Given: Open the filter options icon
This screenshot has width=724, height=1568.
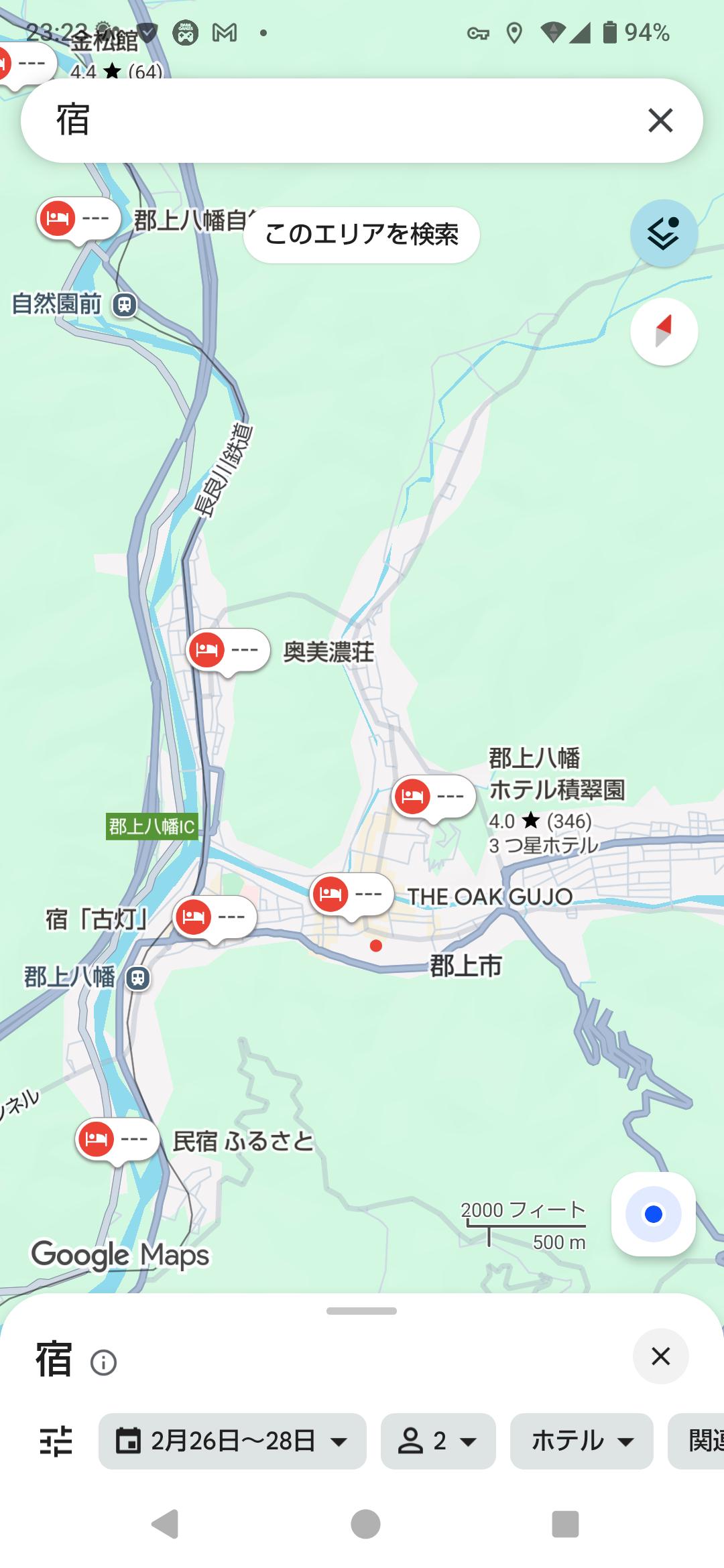Looking at the screenshot, I should (x=56, y=1441).
